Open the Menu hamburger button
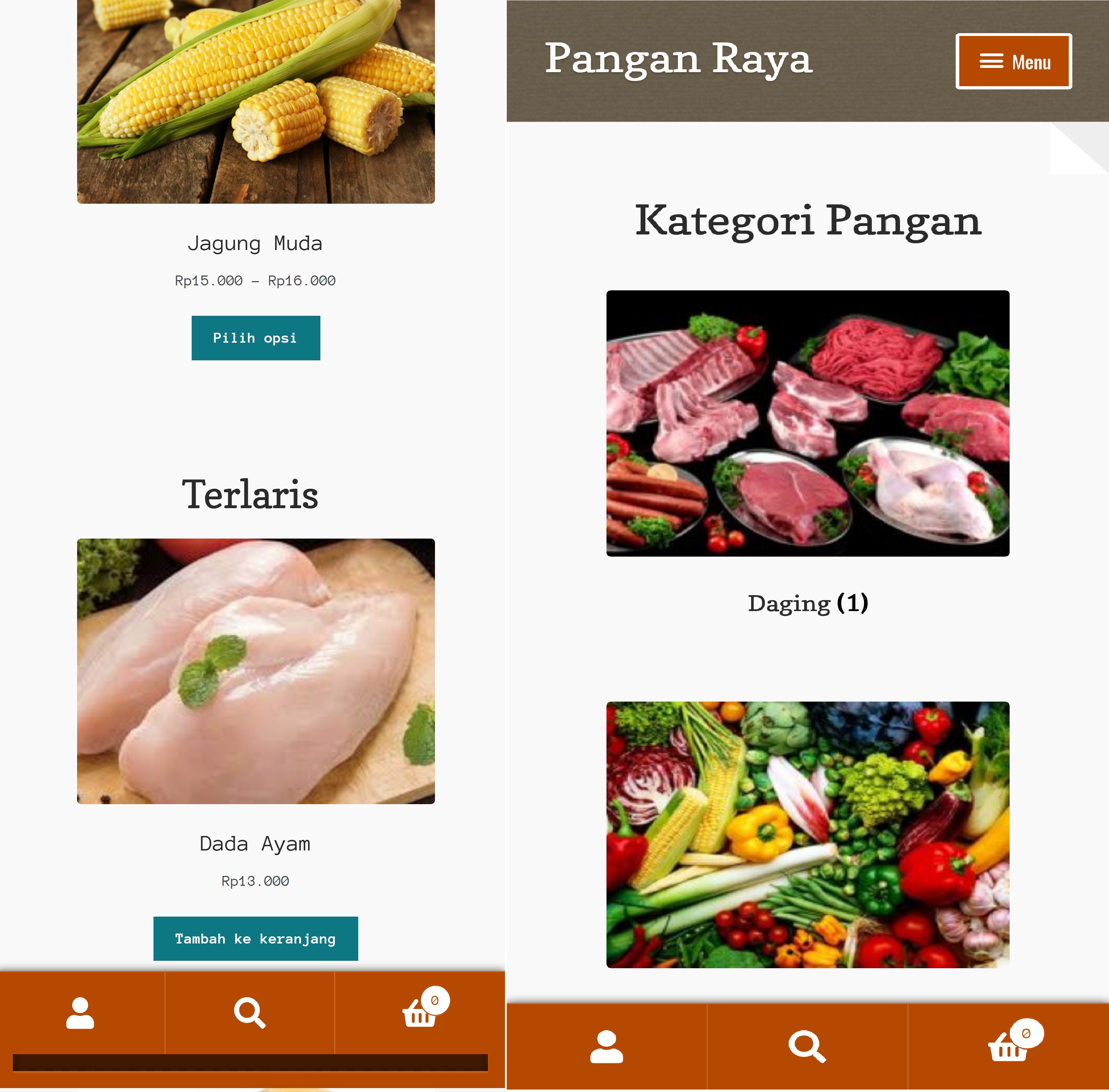 1013,62
